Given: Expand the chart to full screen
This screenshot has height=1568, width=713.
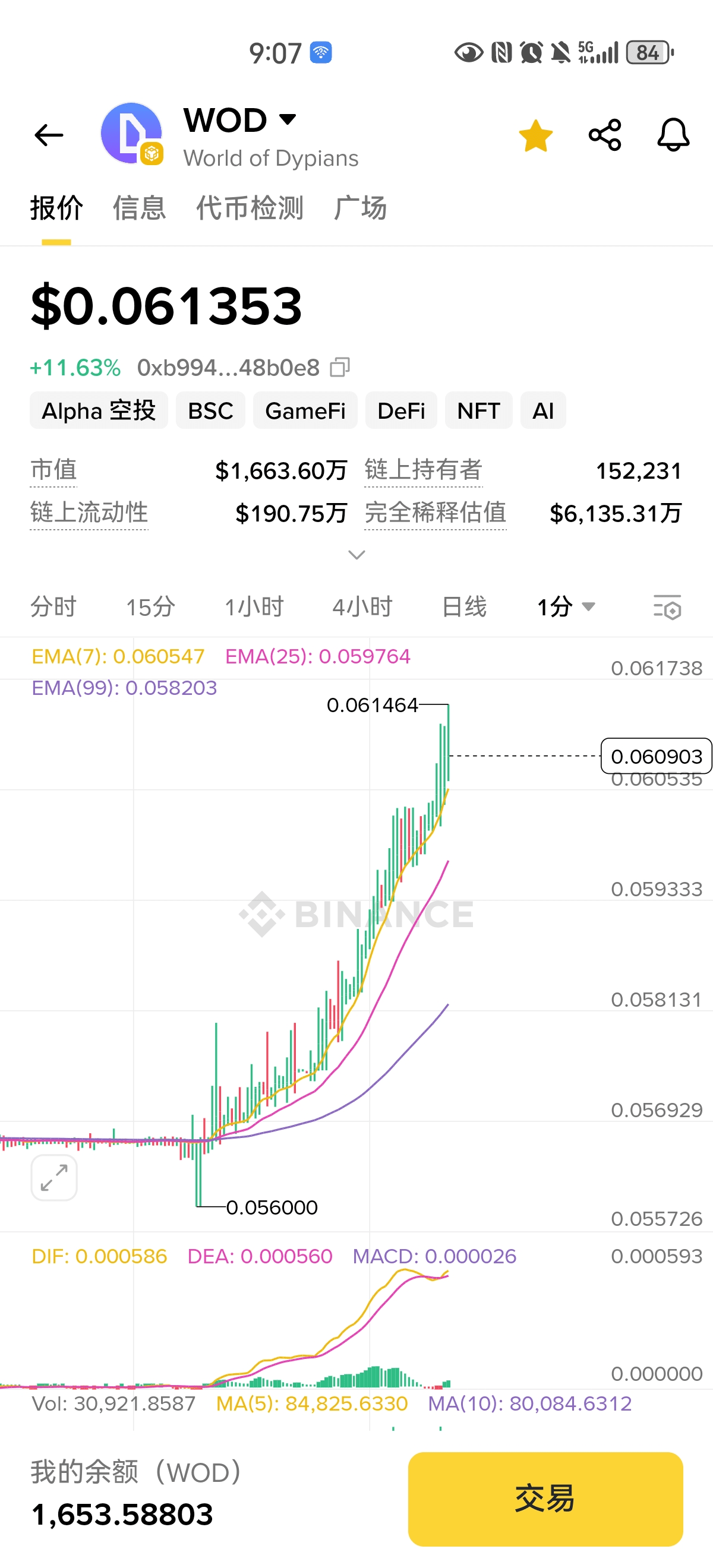Looking at the screenshot, I should tap(54, 1177).
